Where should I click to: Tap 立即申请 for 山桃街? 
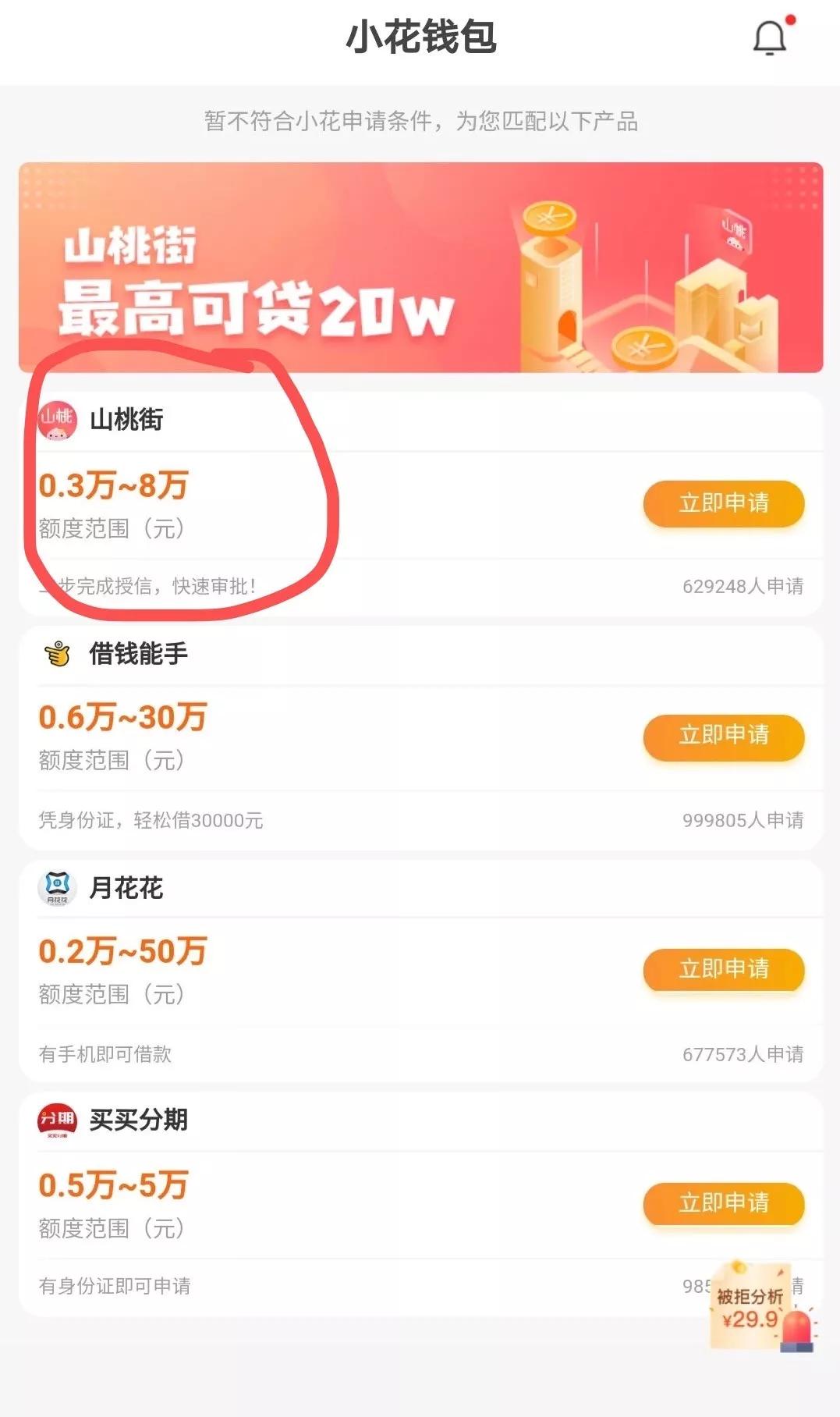(723, 503)
